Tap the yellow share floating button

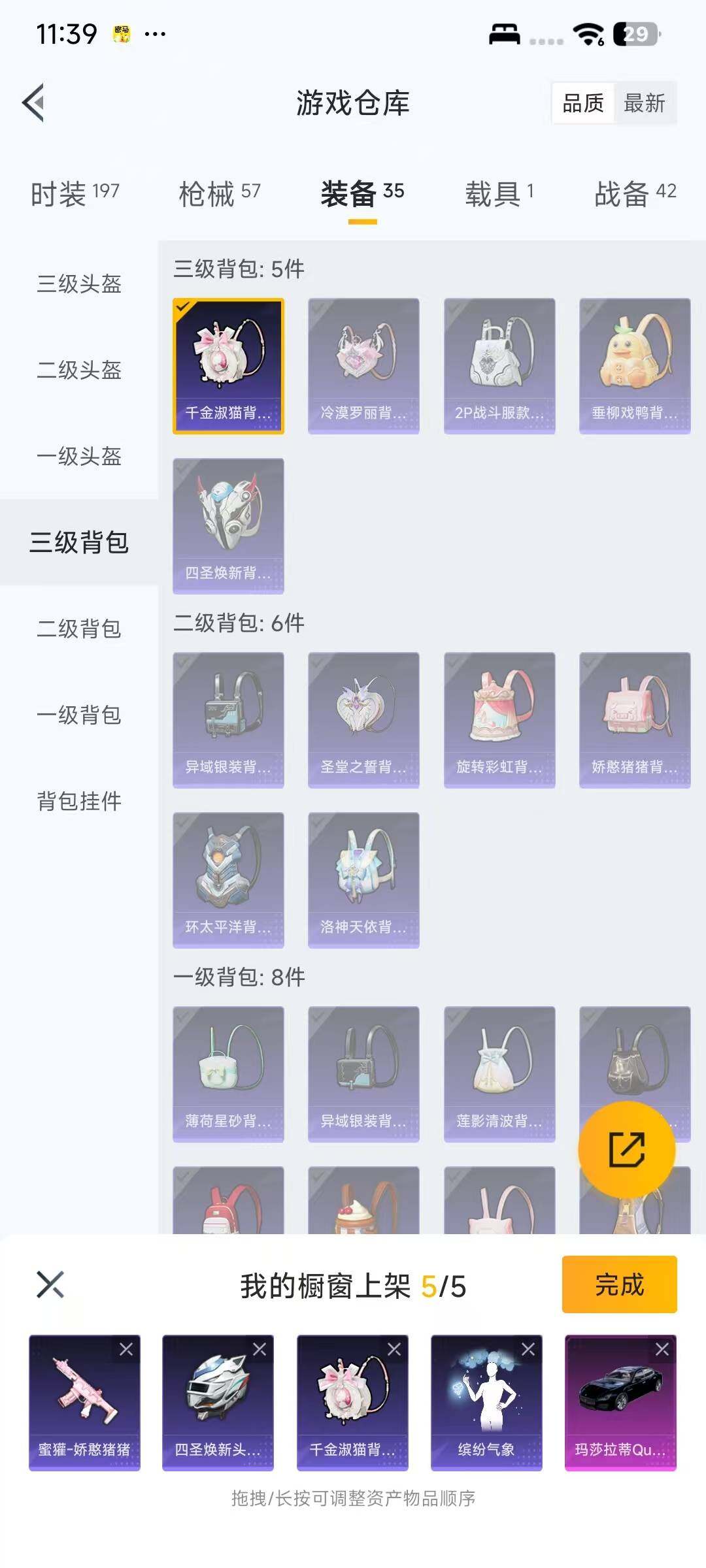coord(626,1150)
